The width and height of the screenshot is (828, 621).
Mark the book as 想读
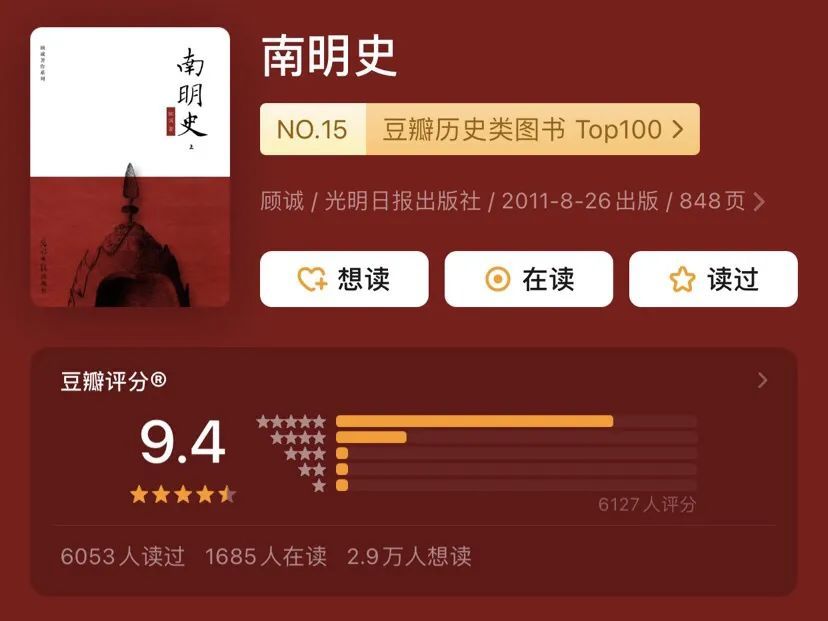[x=344, y=279]
